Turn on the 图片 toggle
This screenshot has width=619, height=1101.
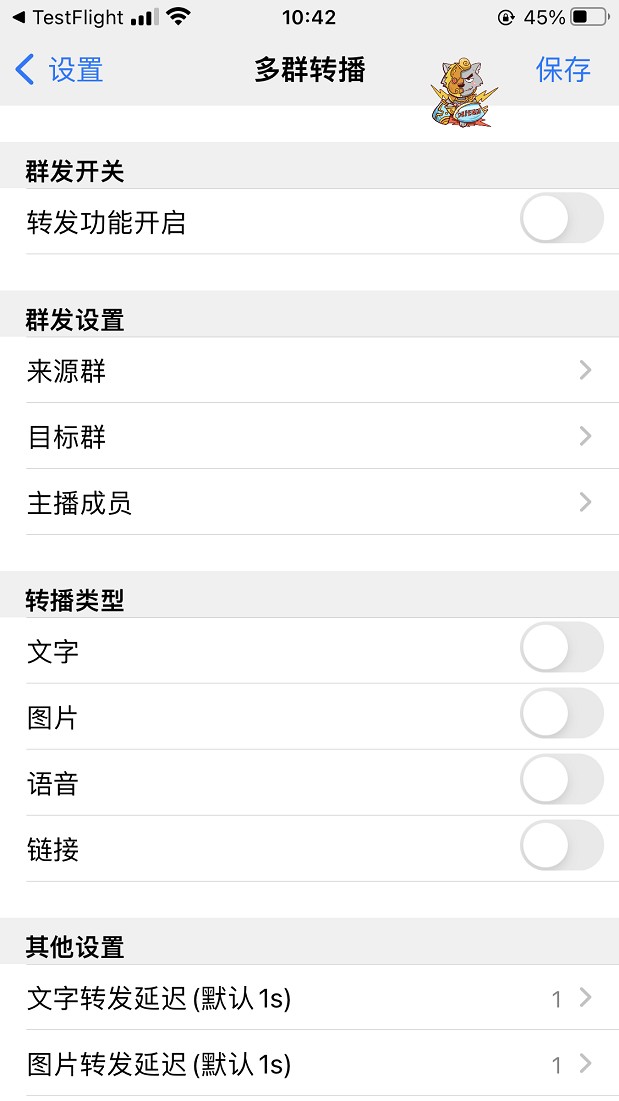click(561, 713)
